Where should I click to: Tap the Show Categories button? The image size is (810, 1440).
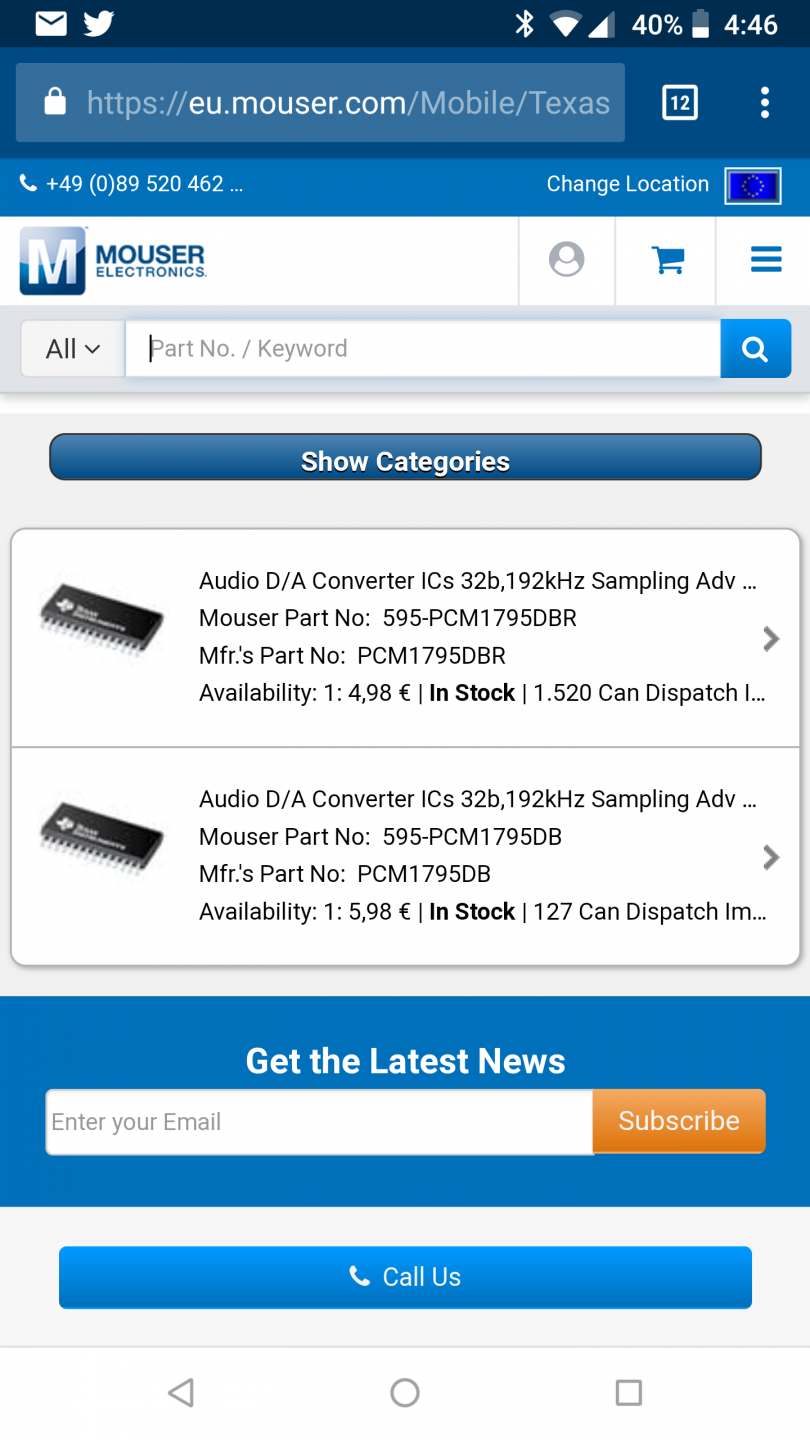tap(405, 458)
